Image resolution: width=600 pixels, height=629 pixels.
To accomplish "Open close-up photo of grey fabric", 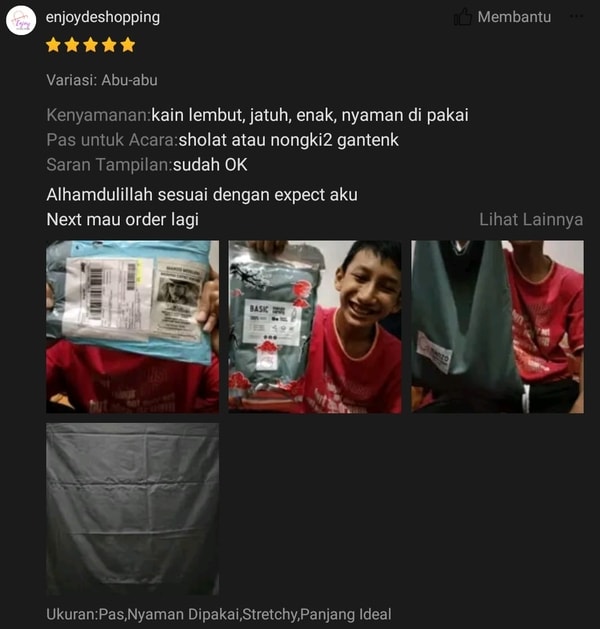I will click(132, 508).
